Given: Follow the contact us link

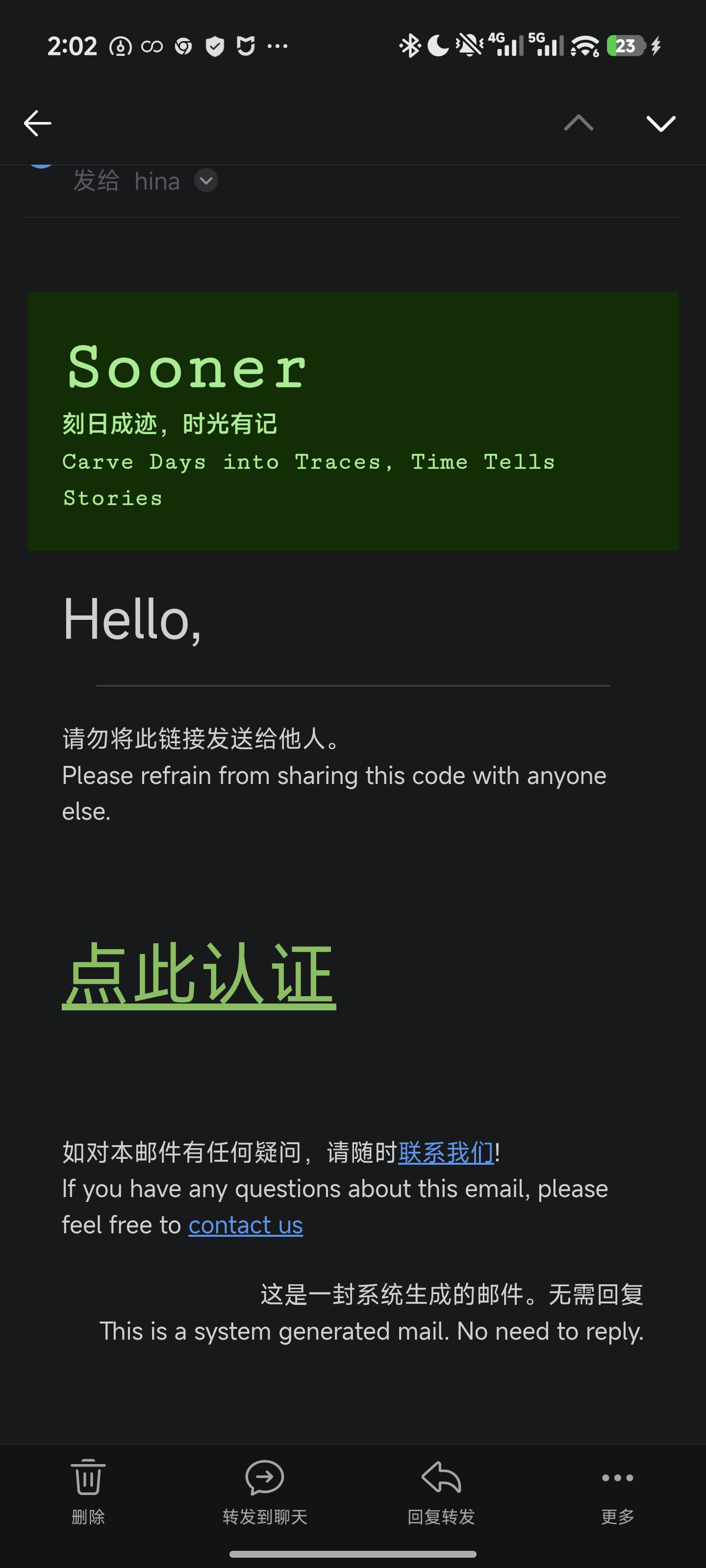Looking at the screenshot, I should (x=246, y=1225).
